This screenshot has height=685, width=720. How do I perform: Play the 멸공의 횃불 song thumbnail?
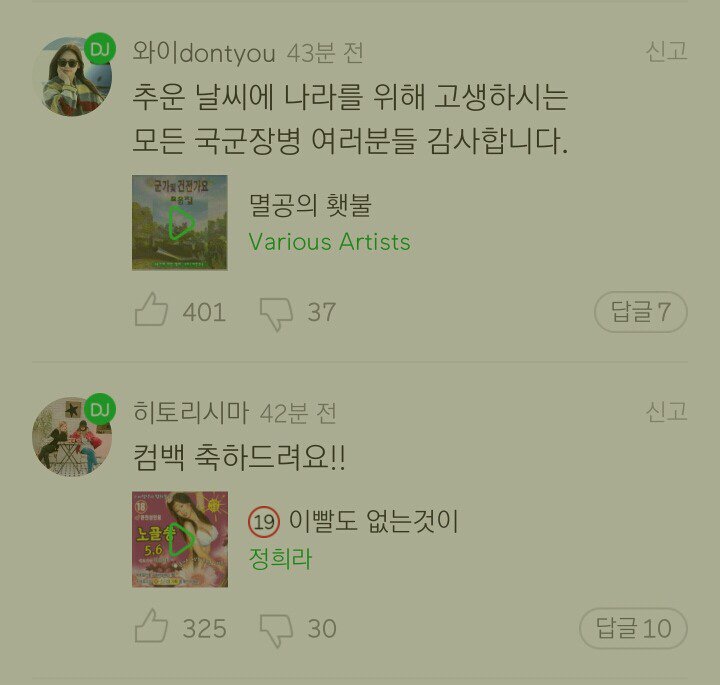(x=180, y=223)
